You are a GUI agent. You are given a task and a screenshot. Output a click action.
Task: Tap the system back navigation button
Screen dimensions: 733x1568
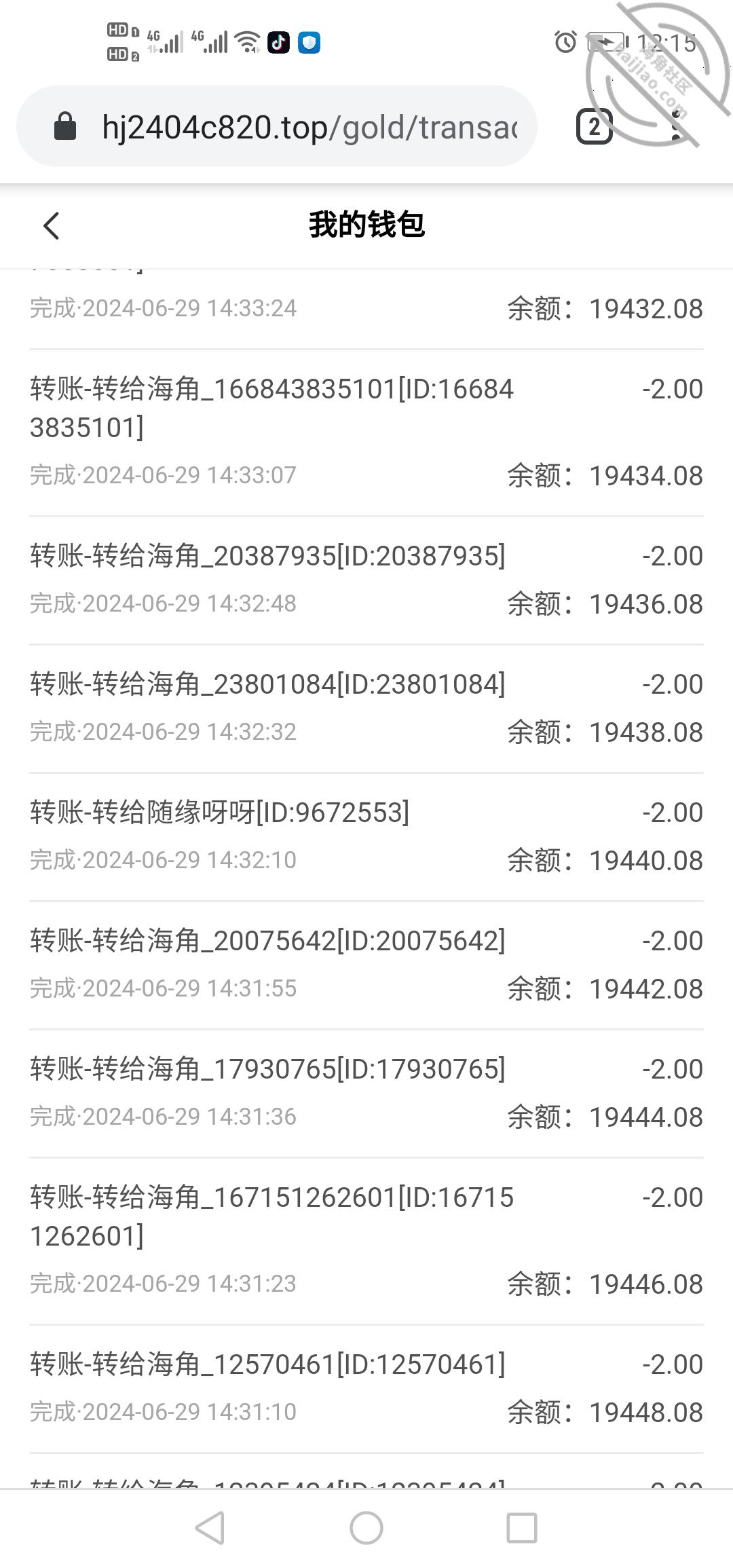210,1529
